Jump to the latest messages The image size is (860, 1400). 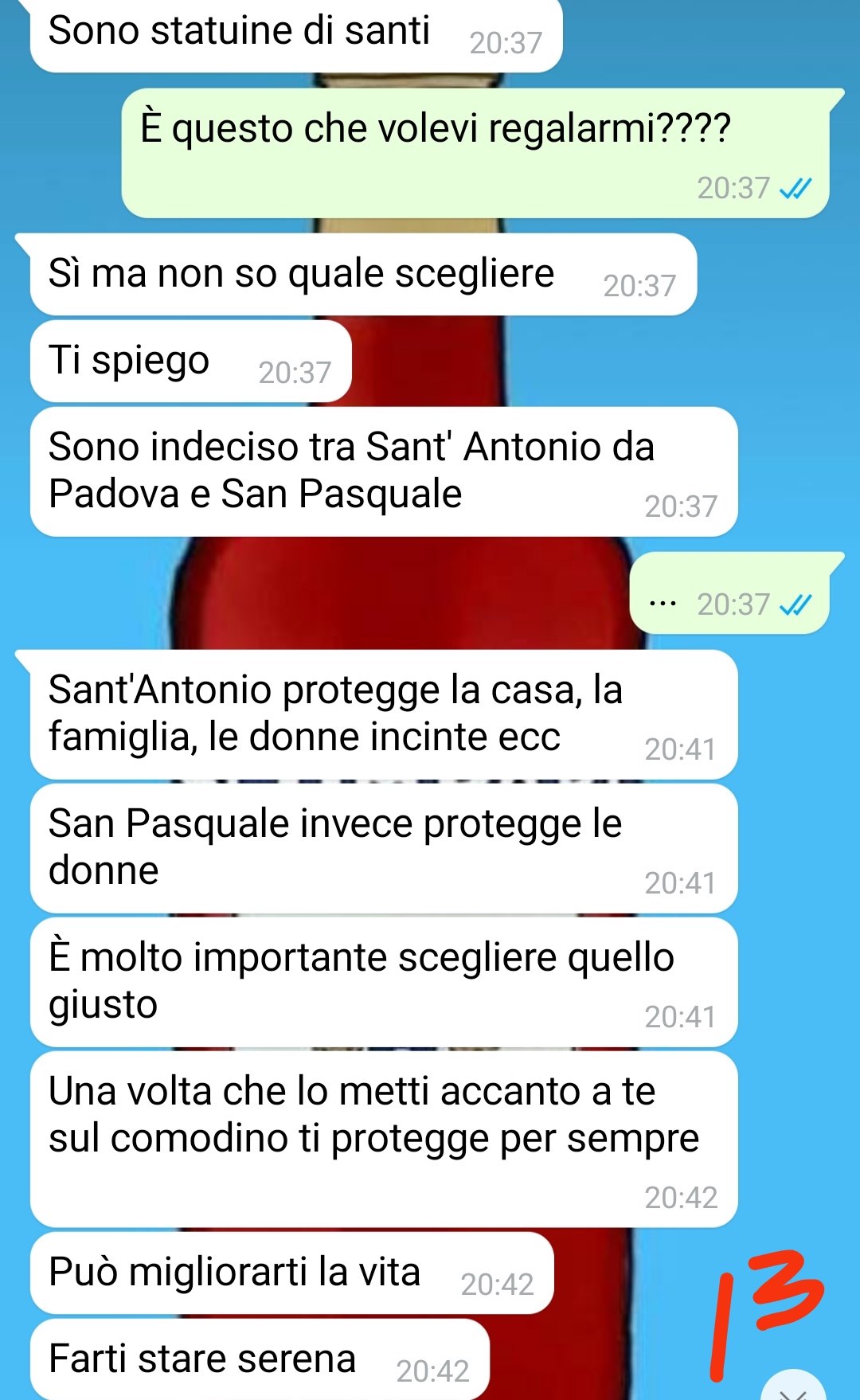[793, 1388]
